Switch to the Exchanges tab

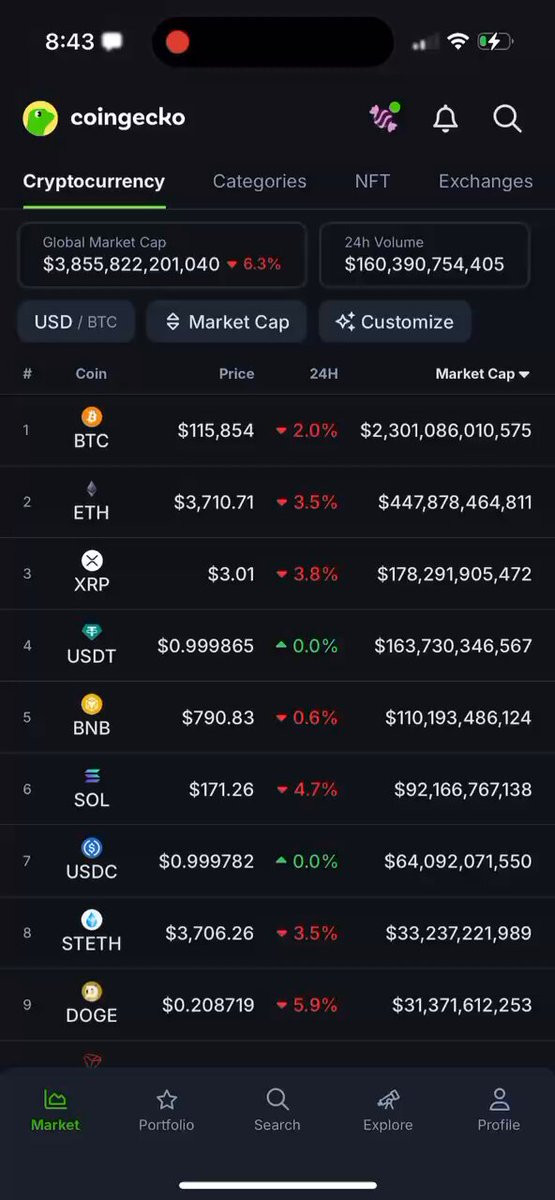(485, 181)
